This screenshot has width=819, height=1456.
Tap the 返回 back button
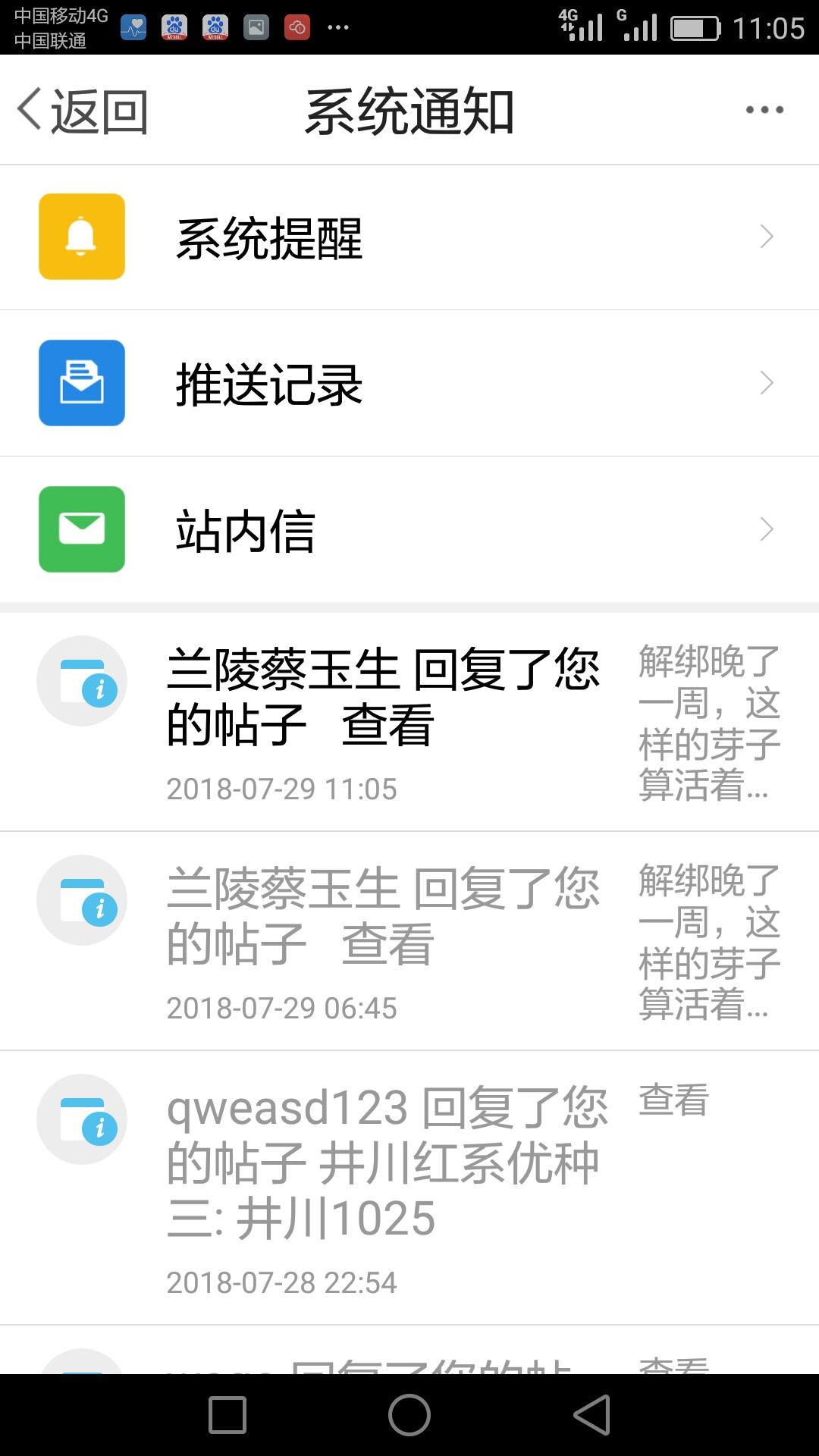pyautogui.click(x=83, y=111)
